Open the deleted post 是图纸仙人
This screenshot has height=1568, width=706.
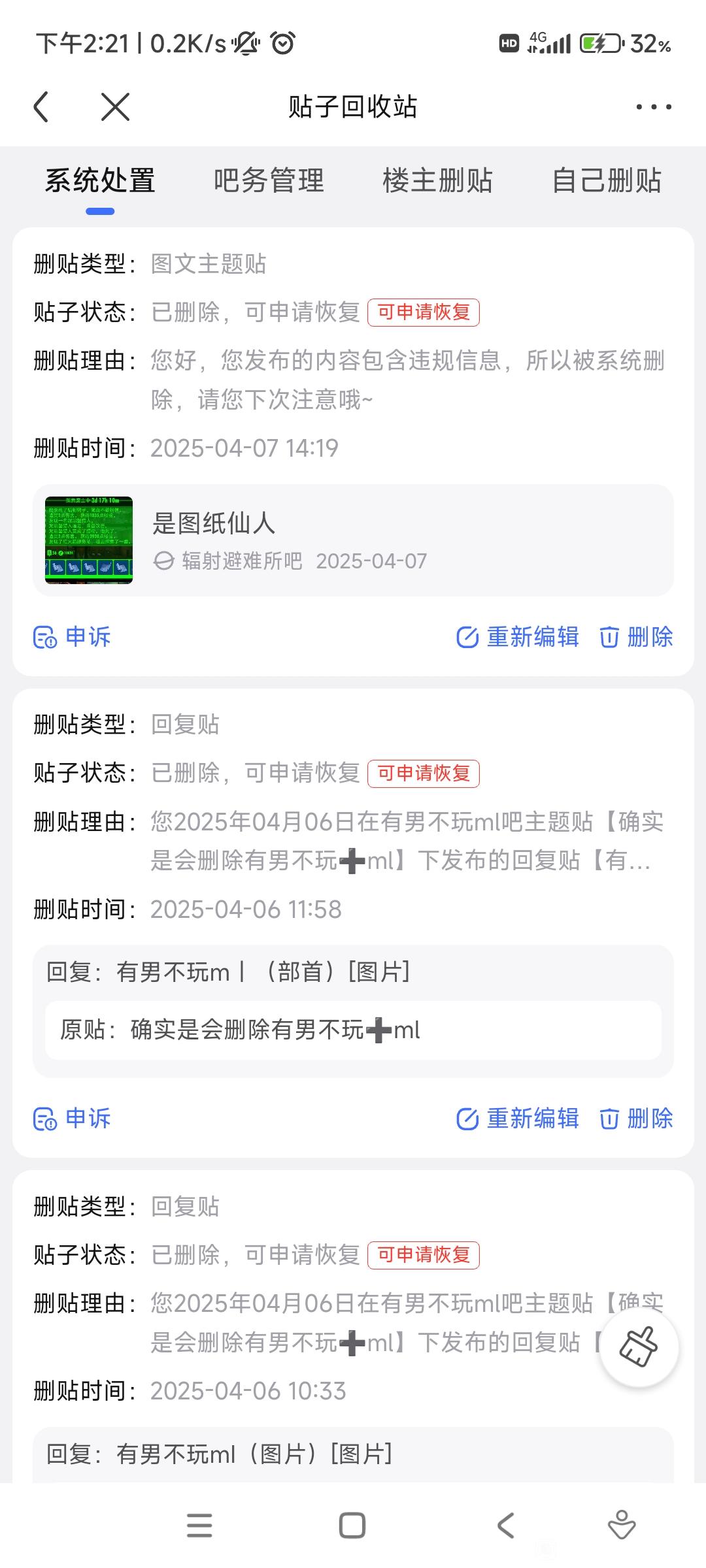[x=353, y=540]
